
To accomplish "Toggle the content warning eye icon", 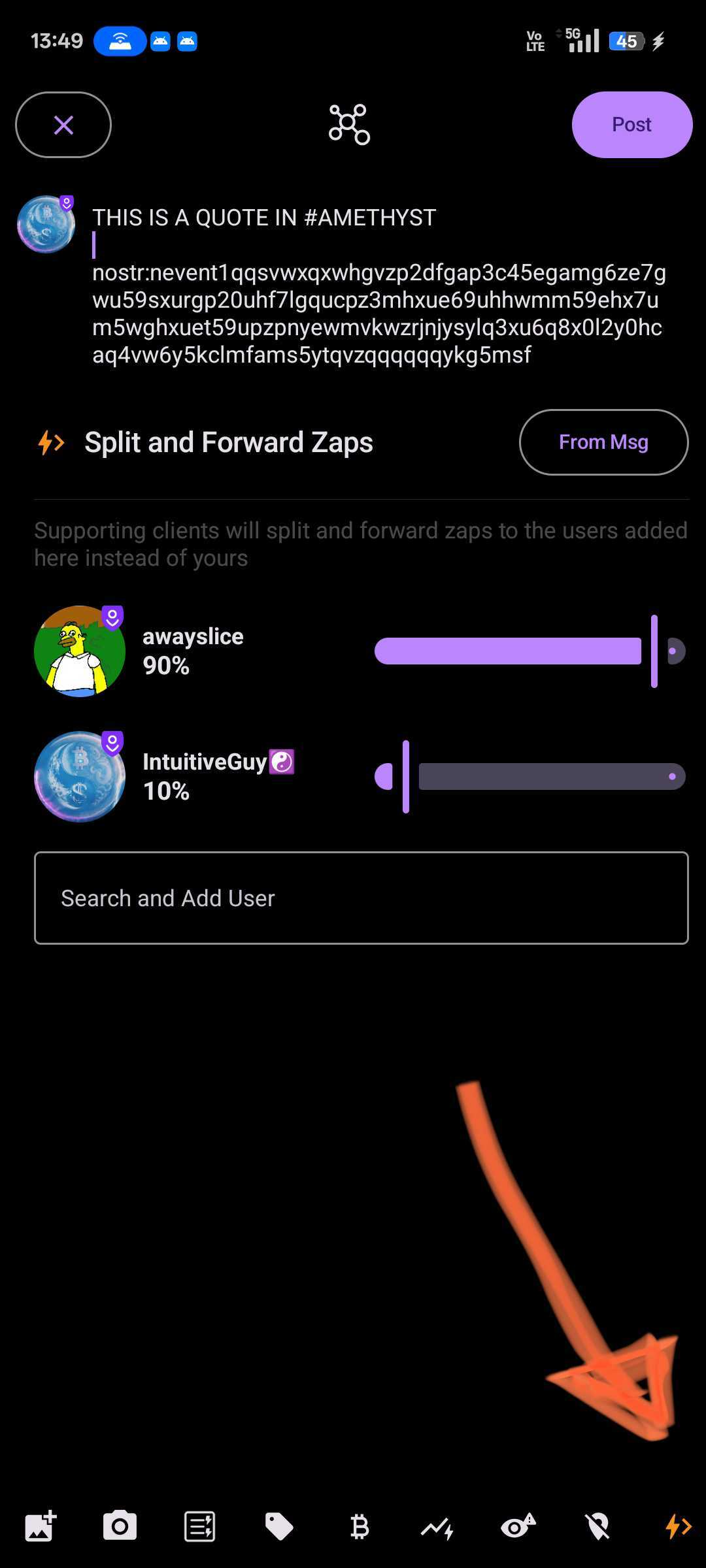I will 518,1527.
